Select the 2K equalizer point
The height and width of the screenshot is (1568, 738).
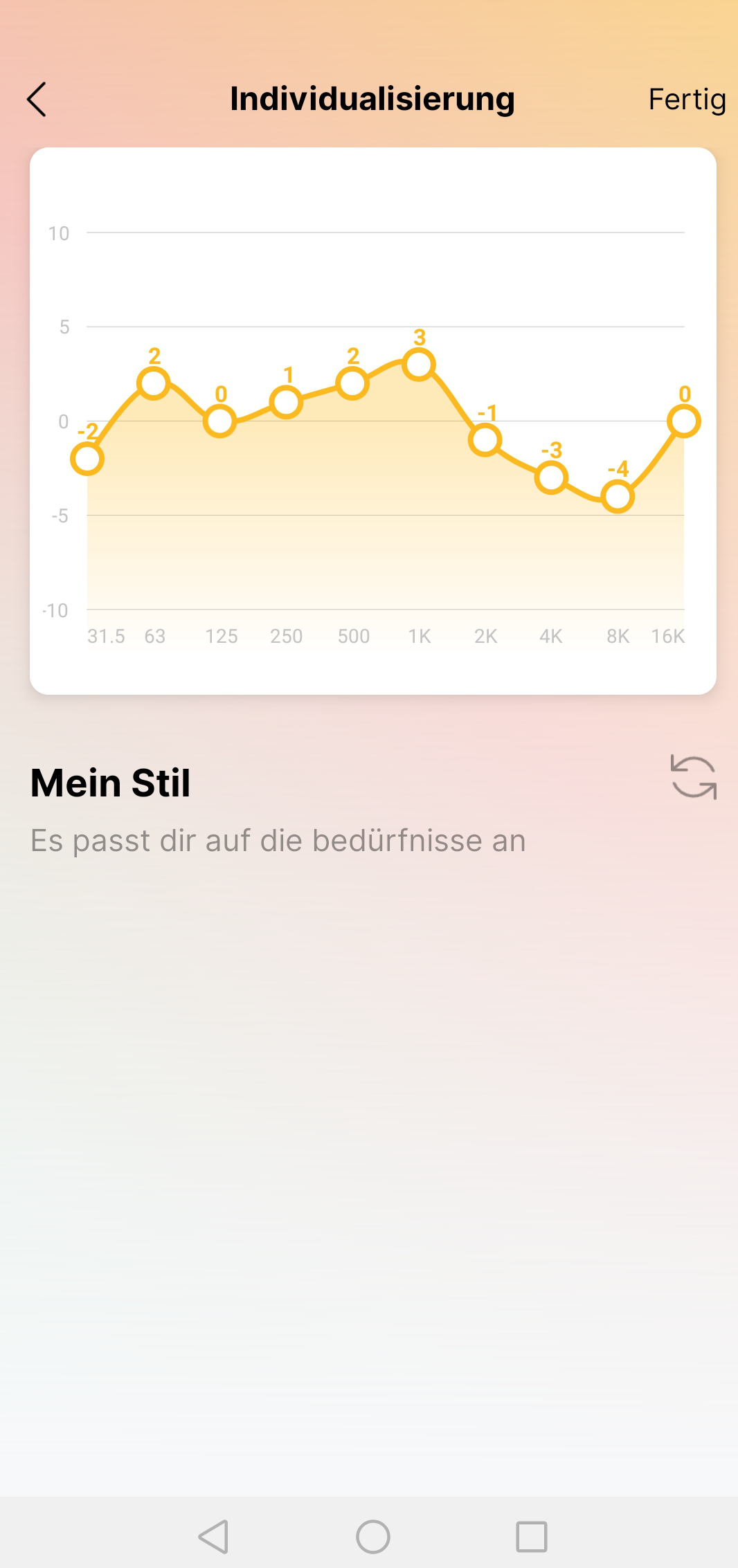click(485, 439)
